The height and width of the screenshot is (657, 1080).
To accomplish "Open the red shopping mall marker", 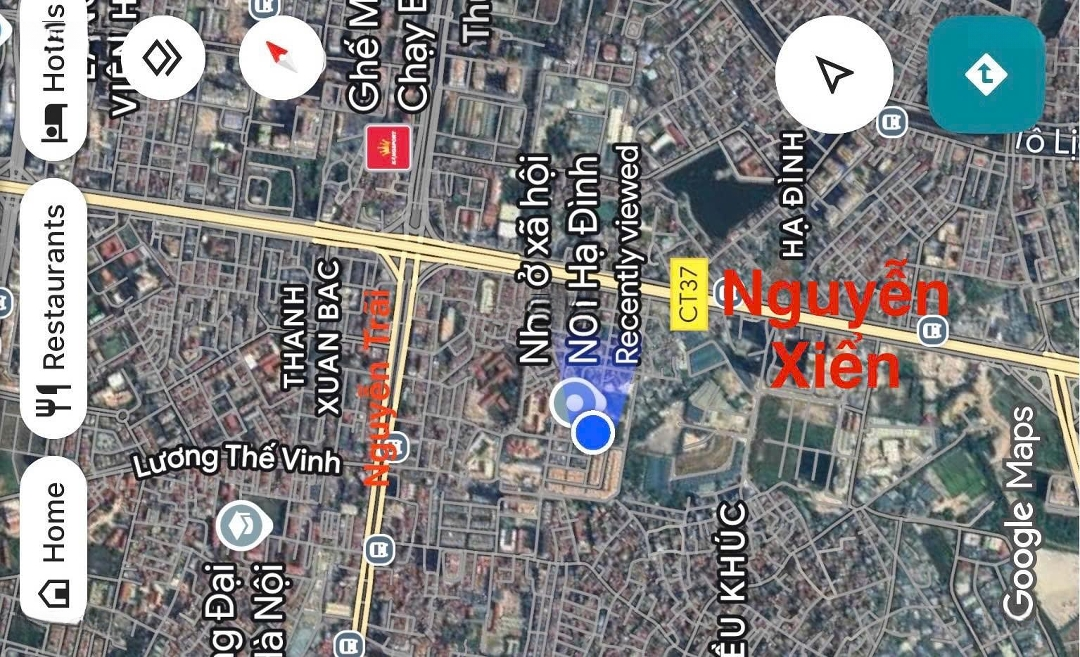I will (x=388, y=148).
